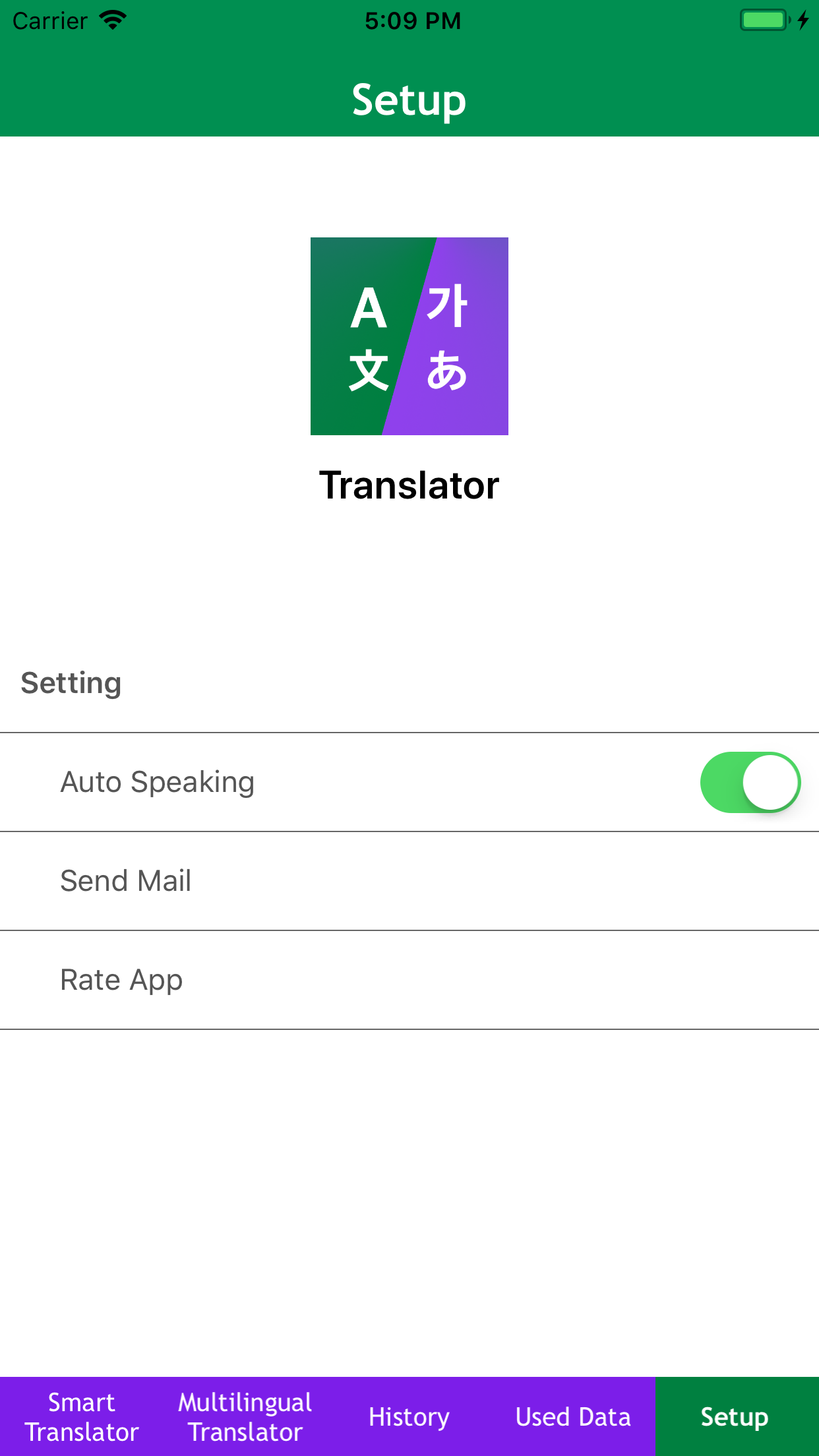Click the green Auto Speaking switch
The width and height of the screenshot is (819, 1456).
(750, 782)
